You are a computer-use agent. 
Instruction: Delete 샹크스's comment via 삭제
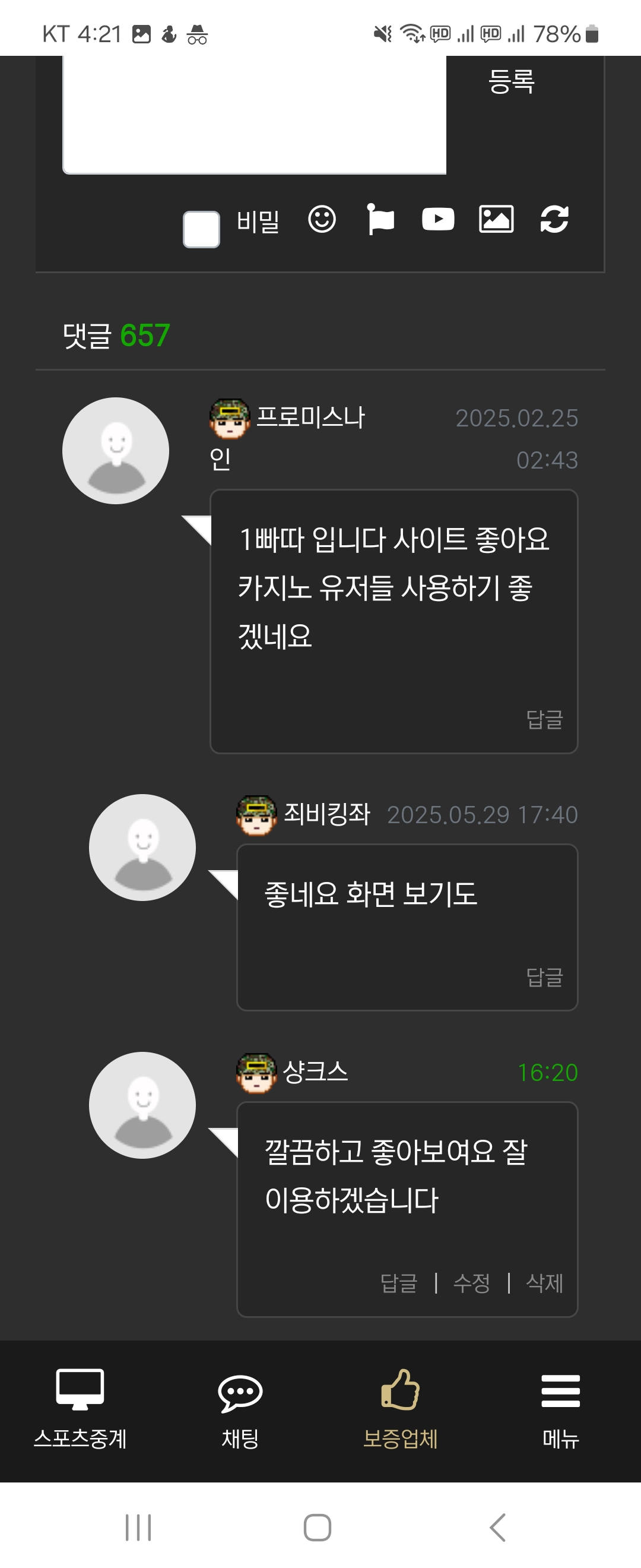[x=544, y=1283]
